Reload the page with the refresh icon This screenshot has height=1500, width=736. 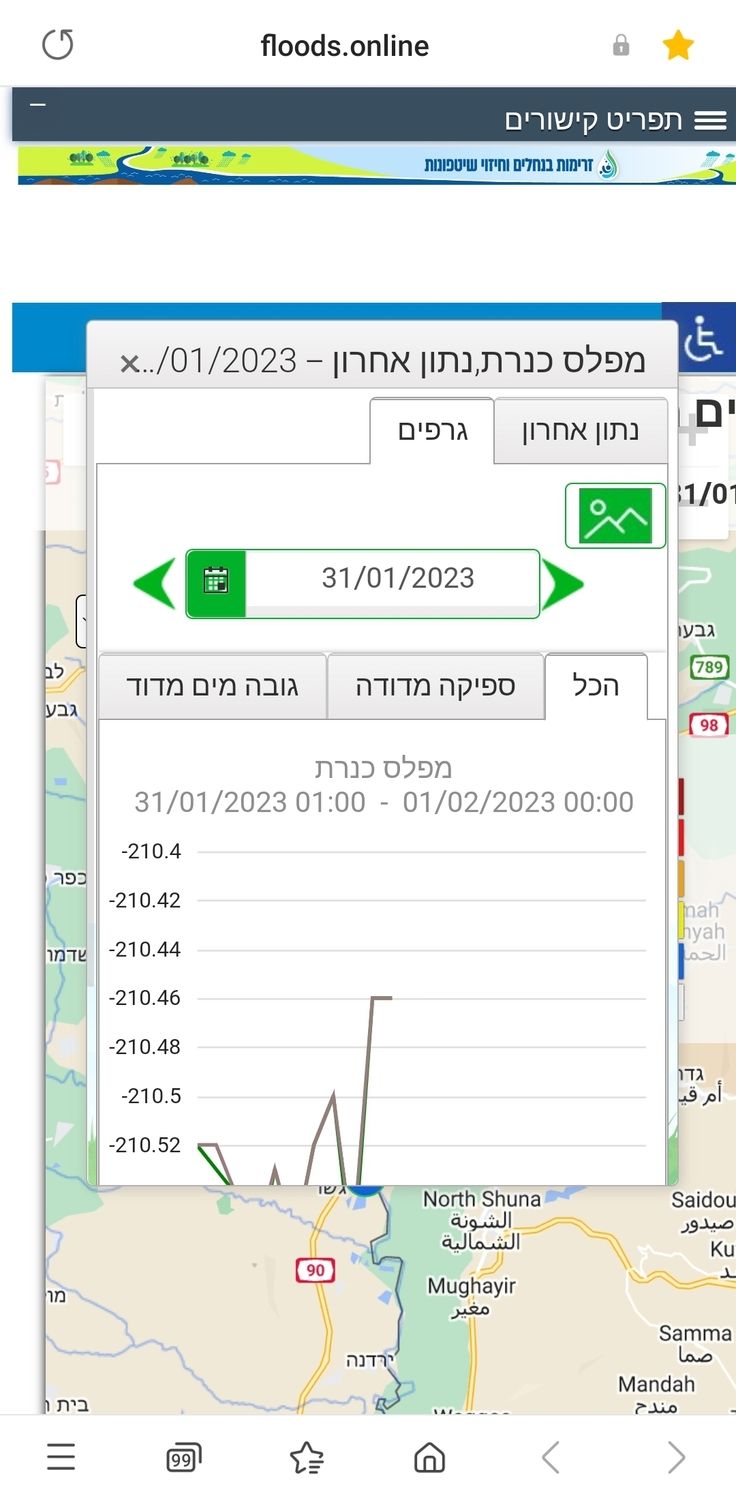coord(58,45)
